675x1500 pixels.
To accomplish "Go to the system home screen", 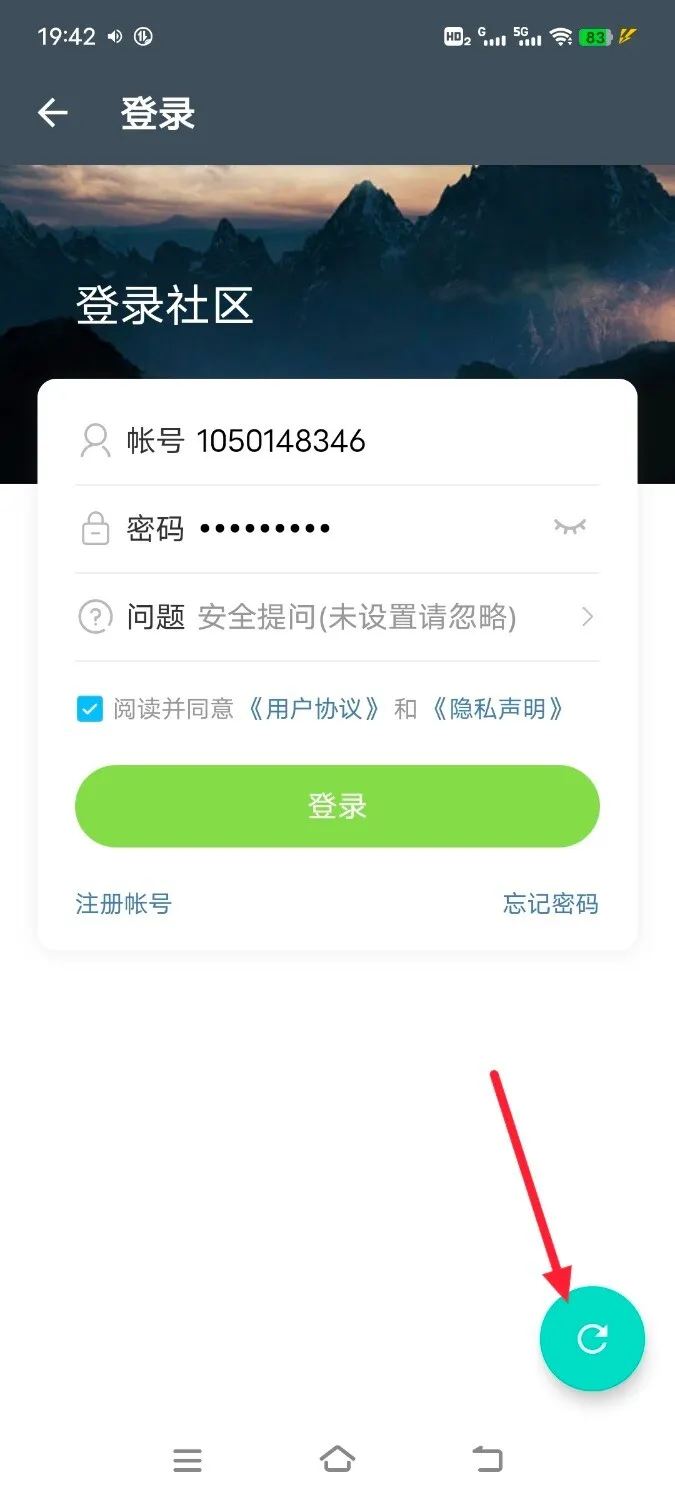I will 337,1460.
